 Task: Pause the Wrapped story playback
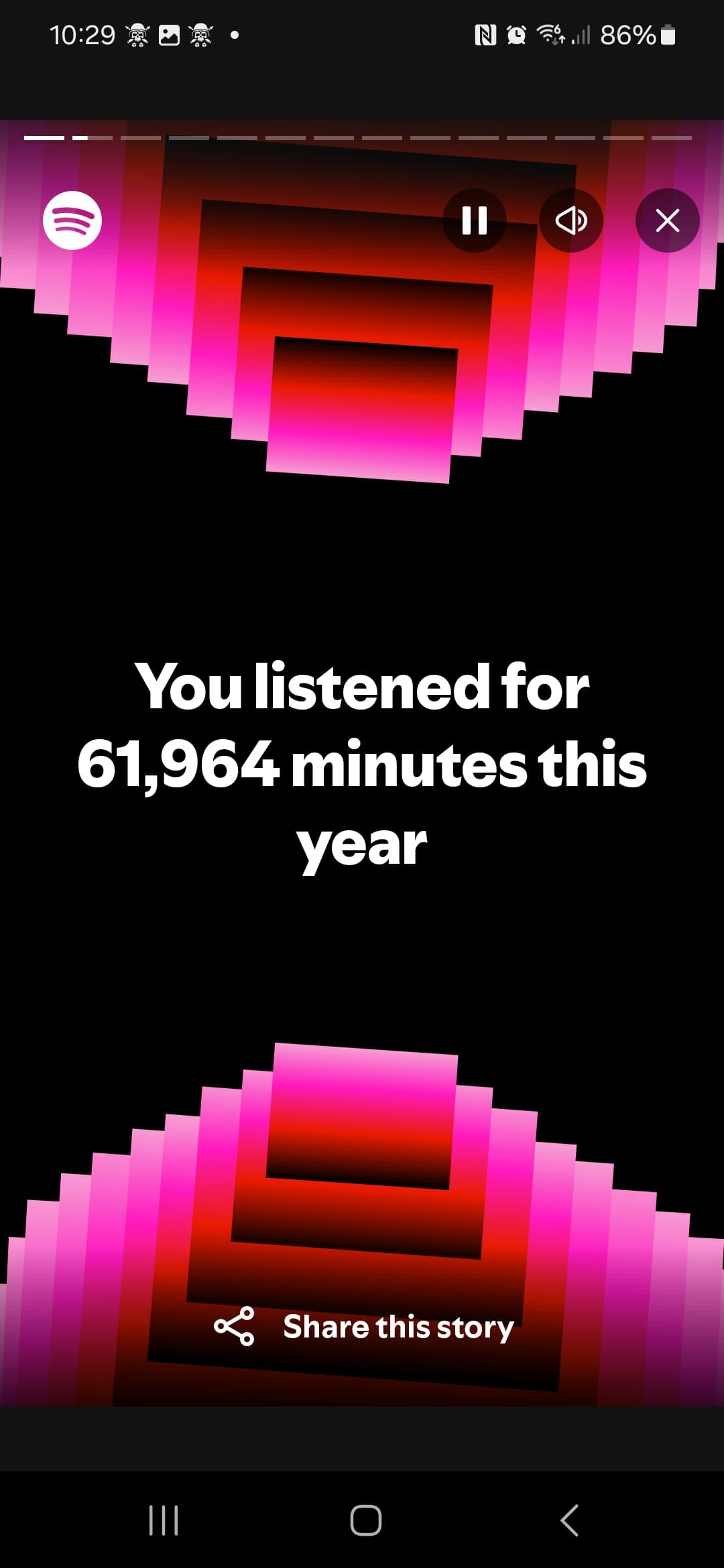tap(475, 220)
